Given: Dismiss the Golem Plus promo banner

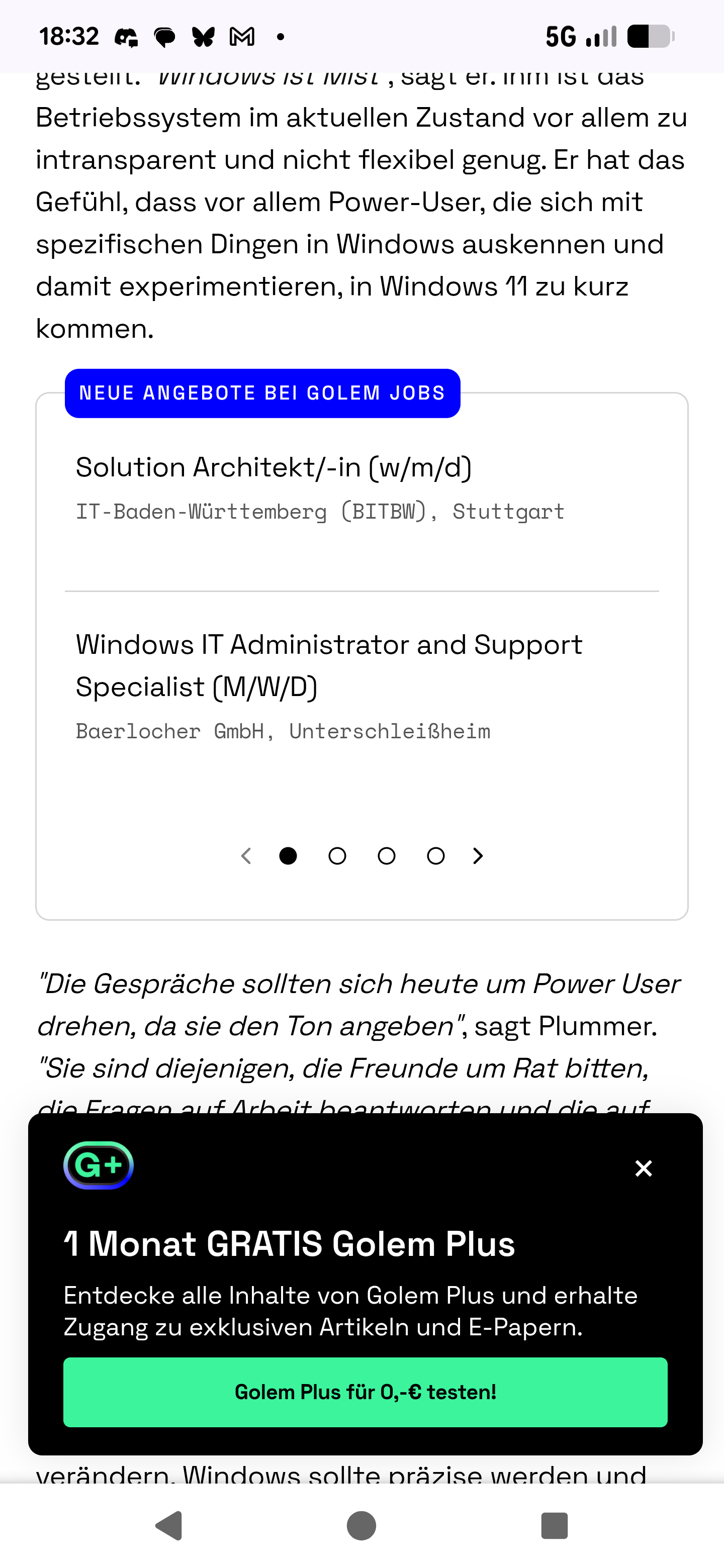Looking at the screenshot, I should click(643, 1168).
